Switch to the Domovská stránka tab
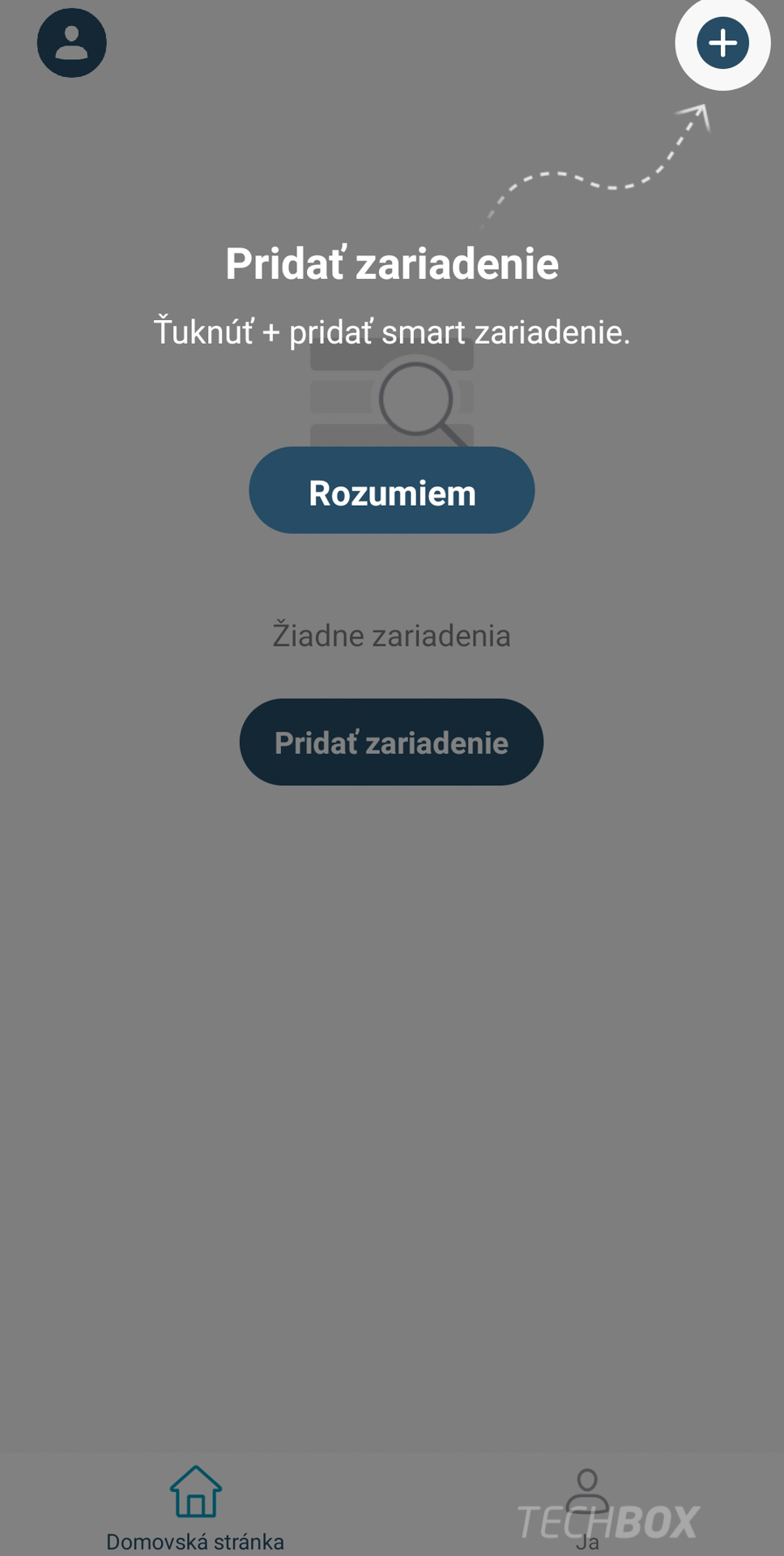Image resolution: width=784 pixels, height=1556 pixels. point(195,1507)
